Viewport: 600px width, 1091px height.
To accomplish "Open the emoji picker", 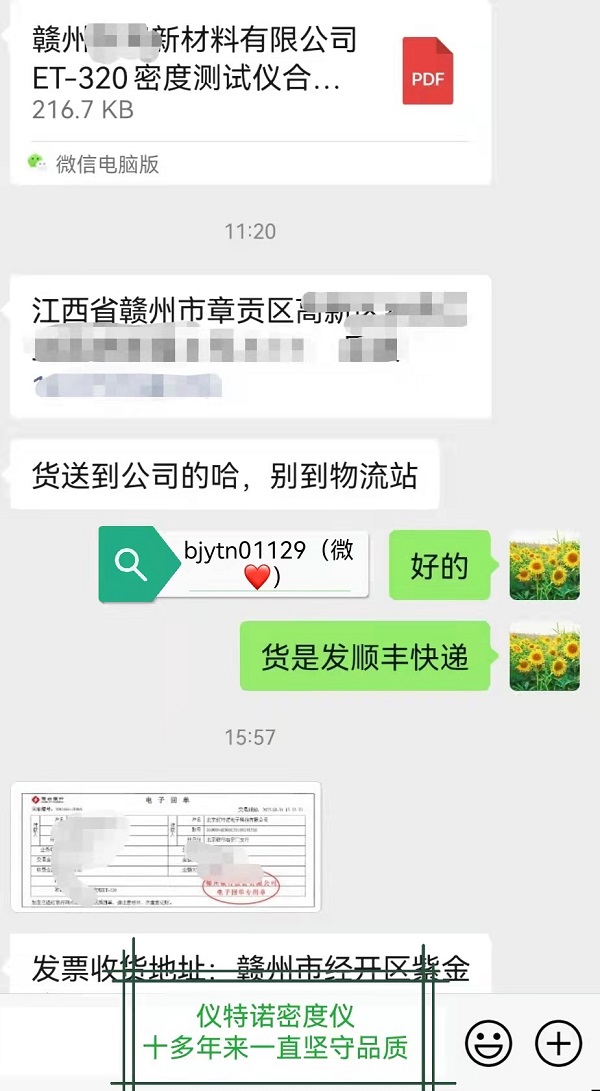I will [x=489, y=1044].
